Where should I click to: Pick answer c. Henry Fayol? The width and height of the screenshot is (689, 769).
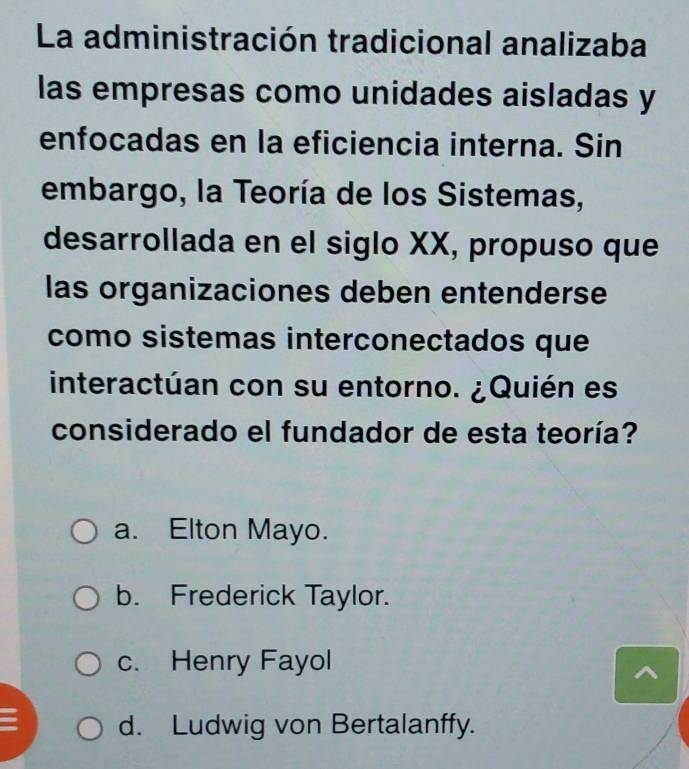tap(87, 661)
